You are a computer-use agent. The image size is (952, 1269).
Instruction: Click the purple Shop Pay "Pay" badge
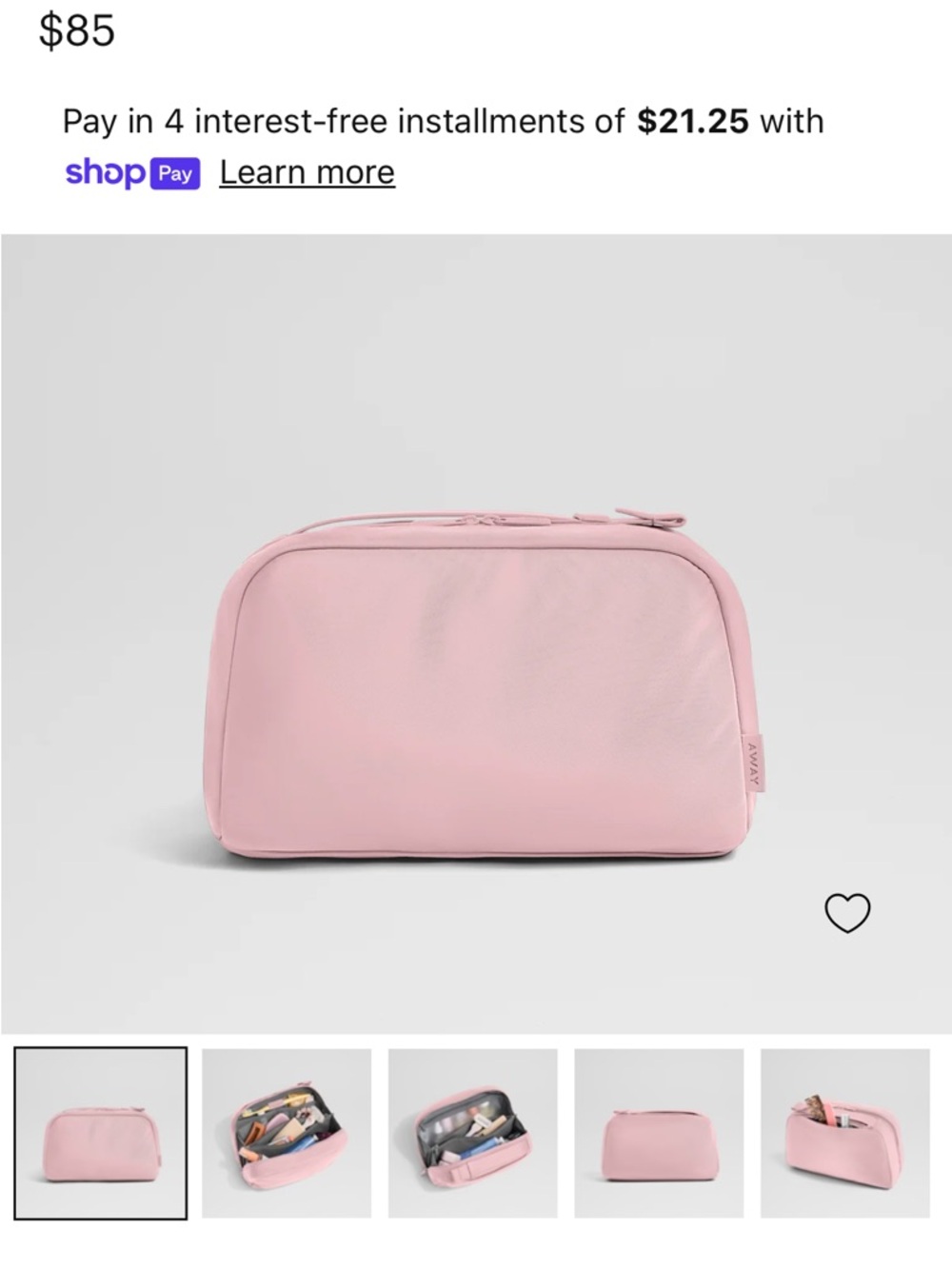click(175, 173)
